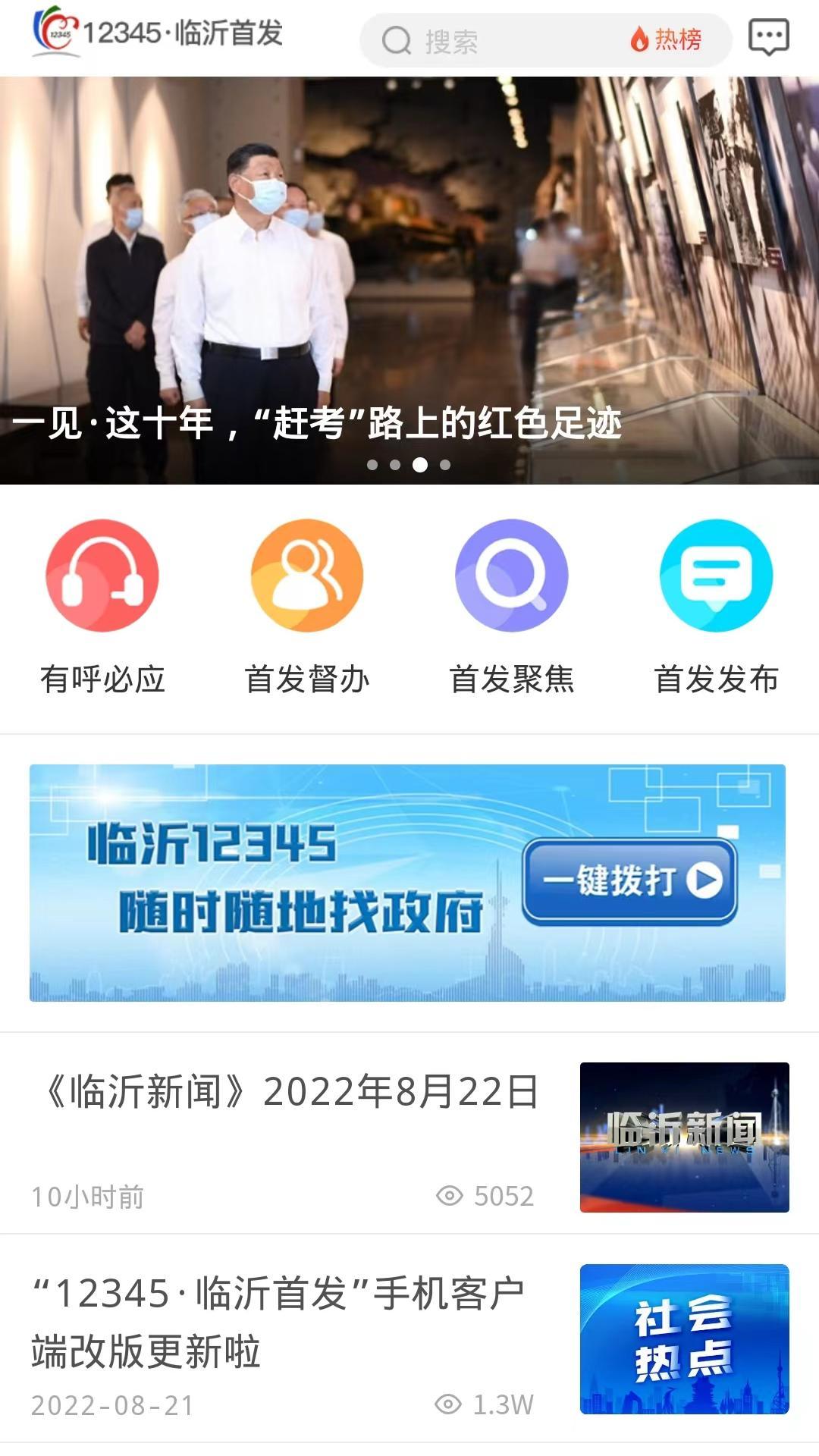Open the 临沂12345 promotional banner

(x=409, y=881)
